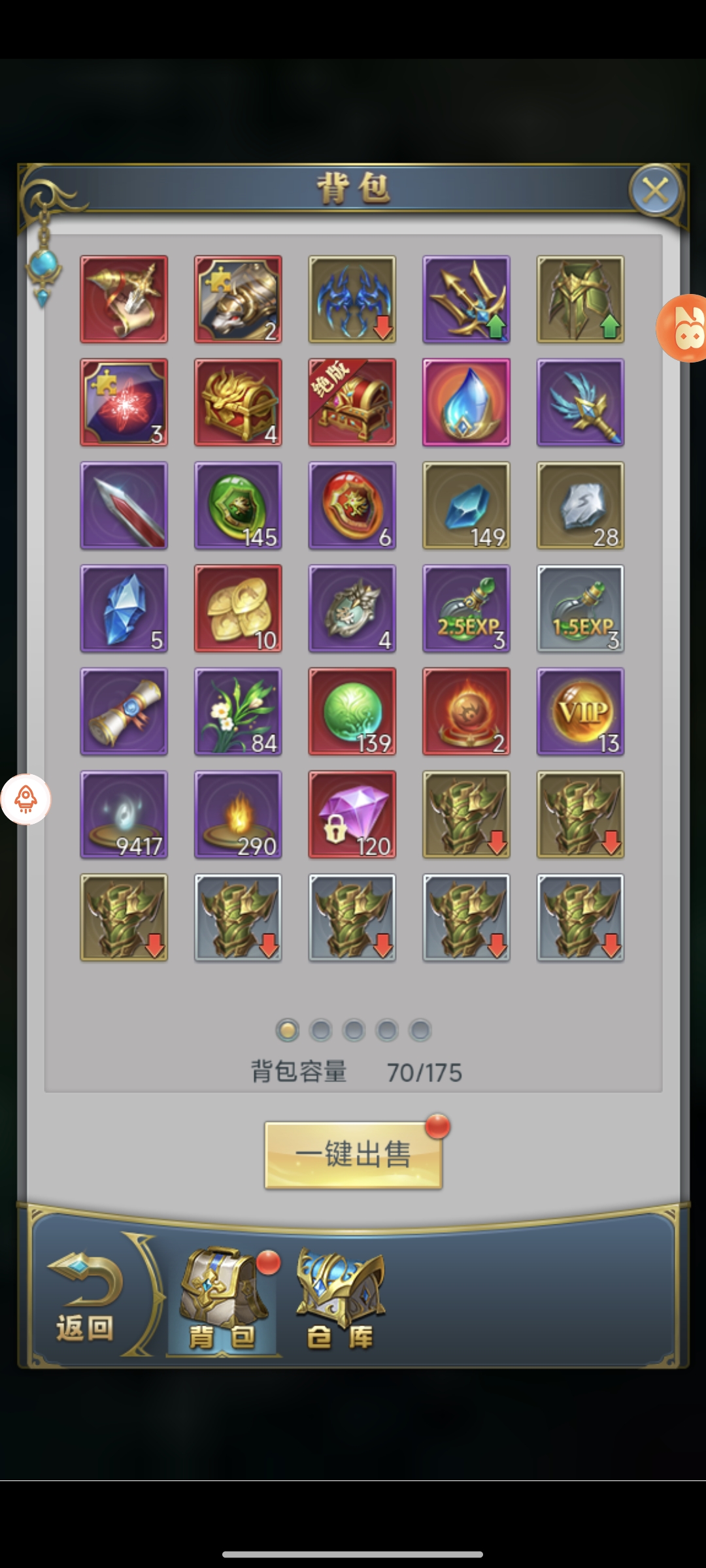
Task: Open the flower bouquet item with 84
Action: coord(238,711)
